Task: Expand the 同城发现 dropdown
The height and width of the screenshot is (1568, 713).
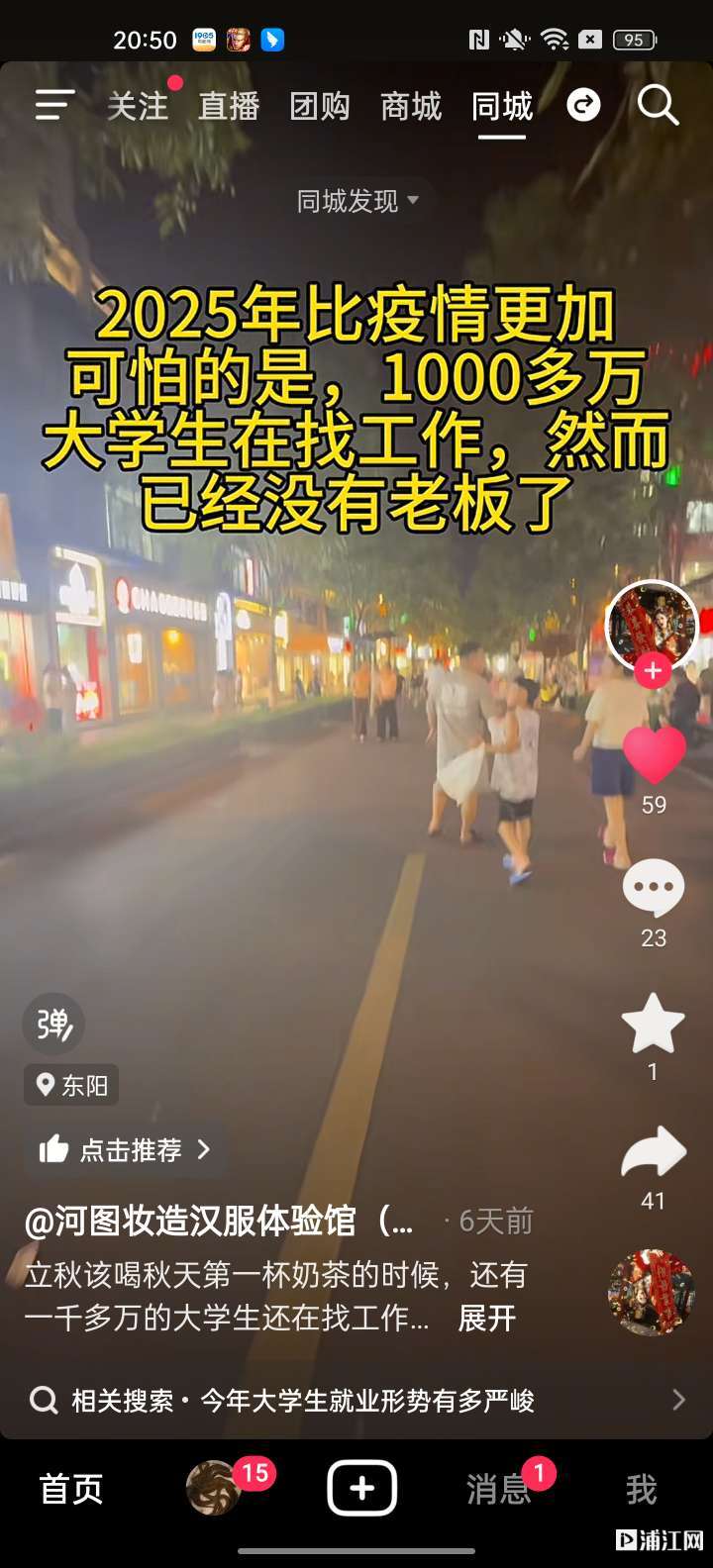Action: [356, 201]
